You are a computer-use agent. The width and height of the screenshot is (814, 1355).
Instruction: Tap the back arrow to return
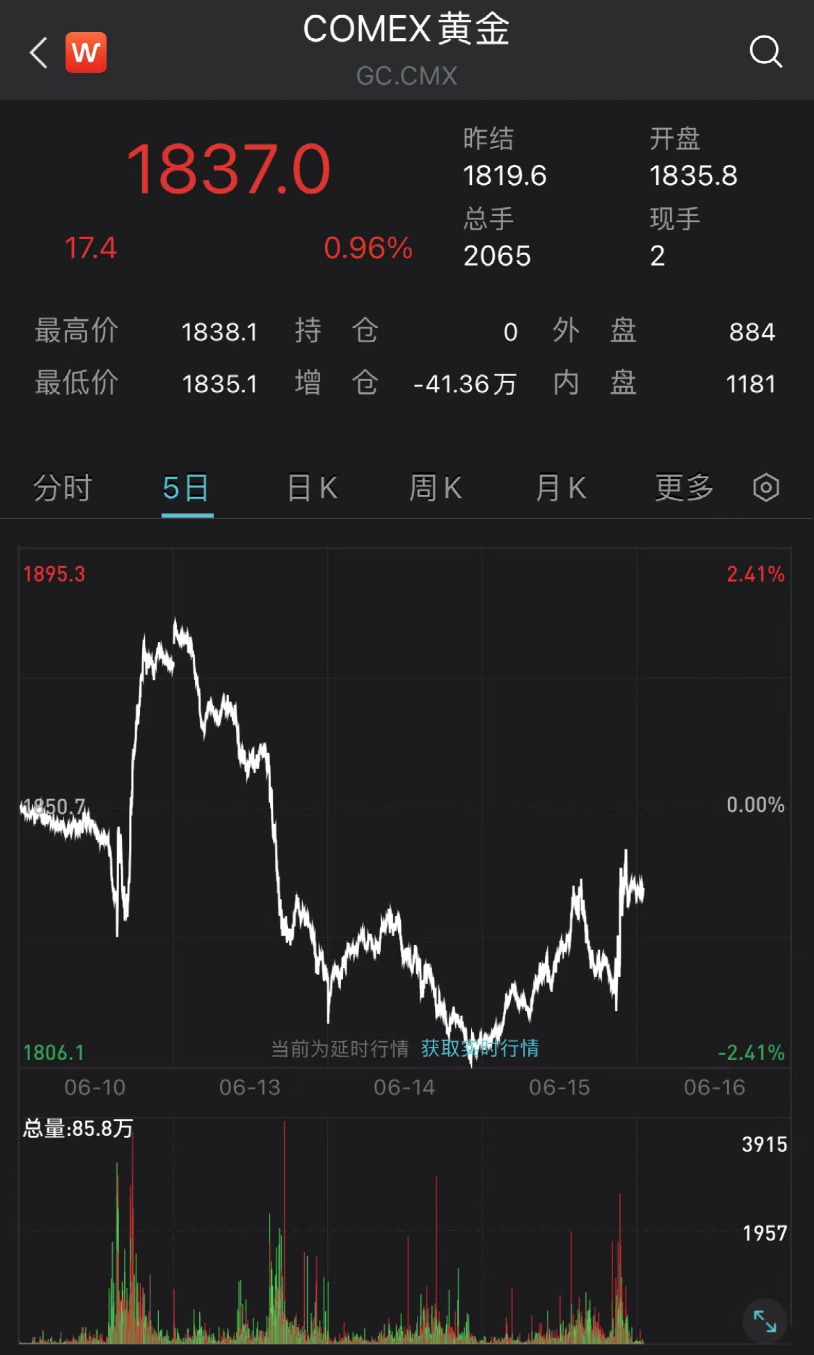(x=36, y=52)
